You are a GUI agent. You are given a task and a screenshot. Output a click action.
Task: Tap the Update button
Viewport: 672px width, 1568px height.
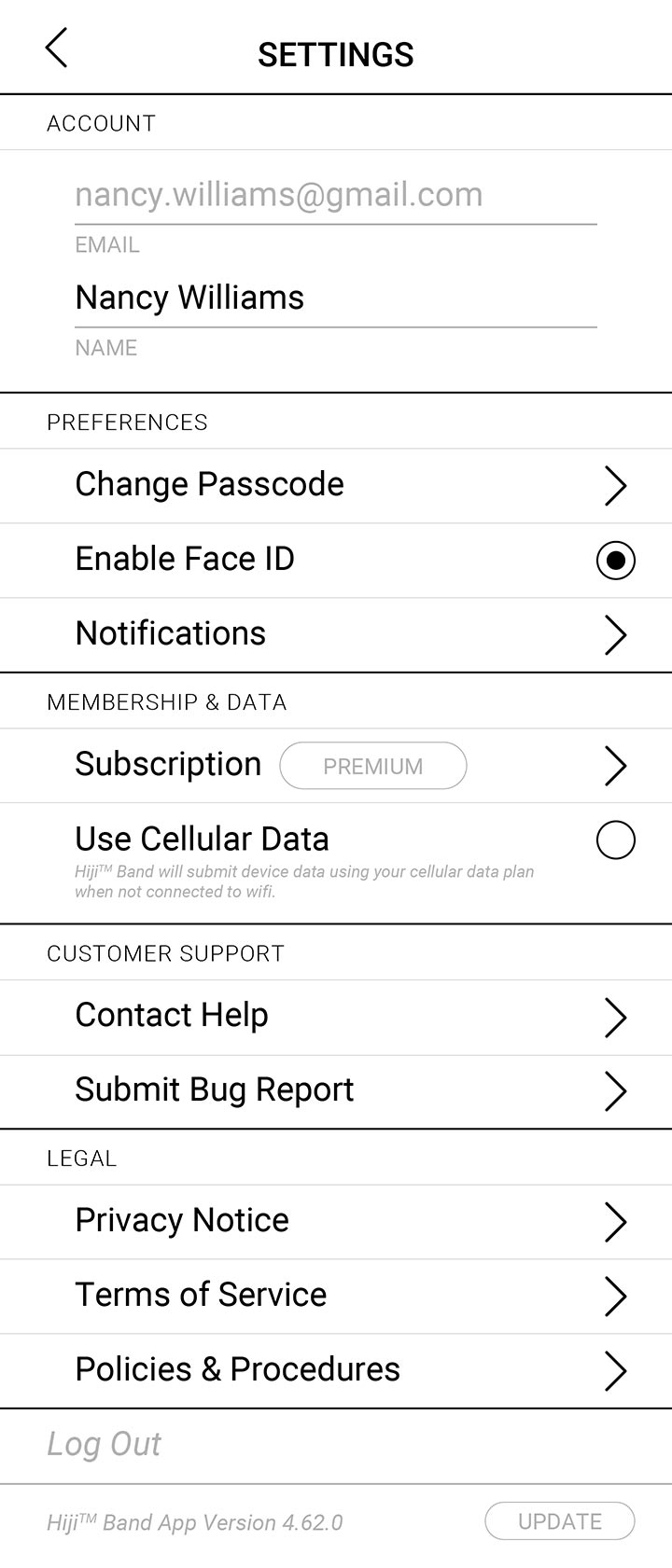pyautogui.click(x=559, y=1521)
